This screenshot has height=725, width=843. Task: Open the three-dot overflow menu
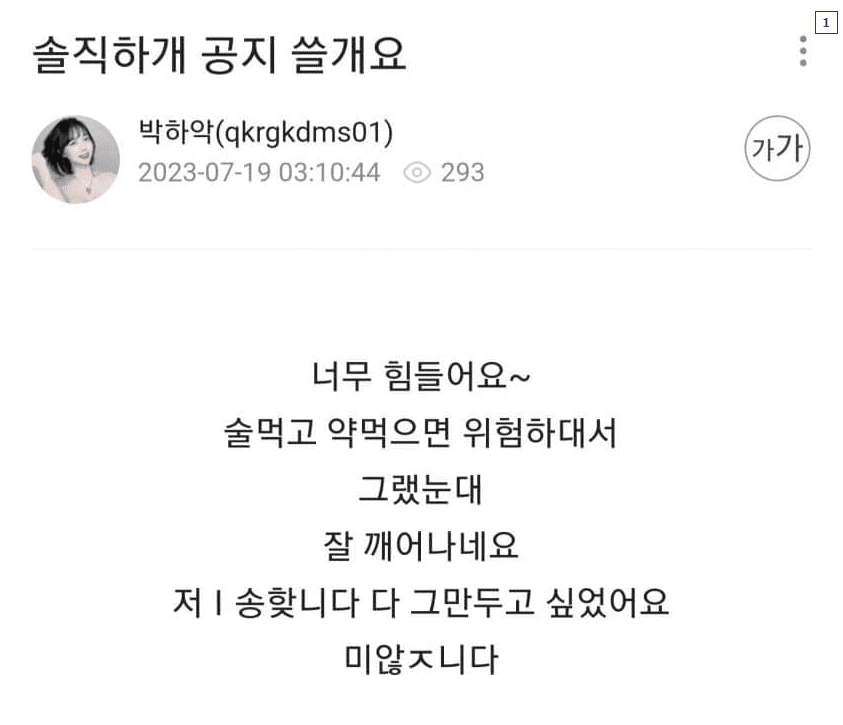802,51
